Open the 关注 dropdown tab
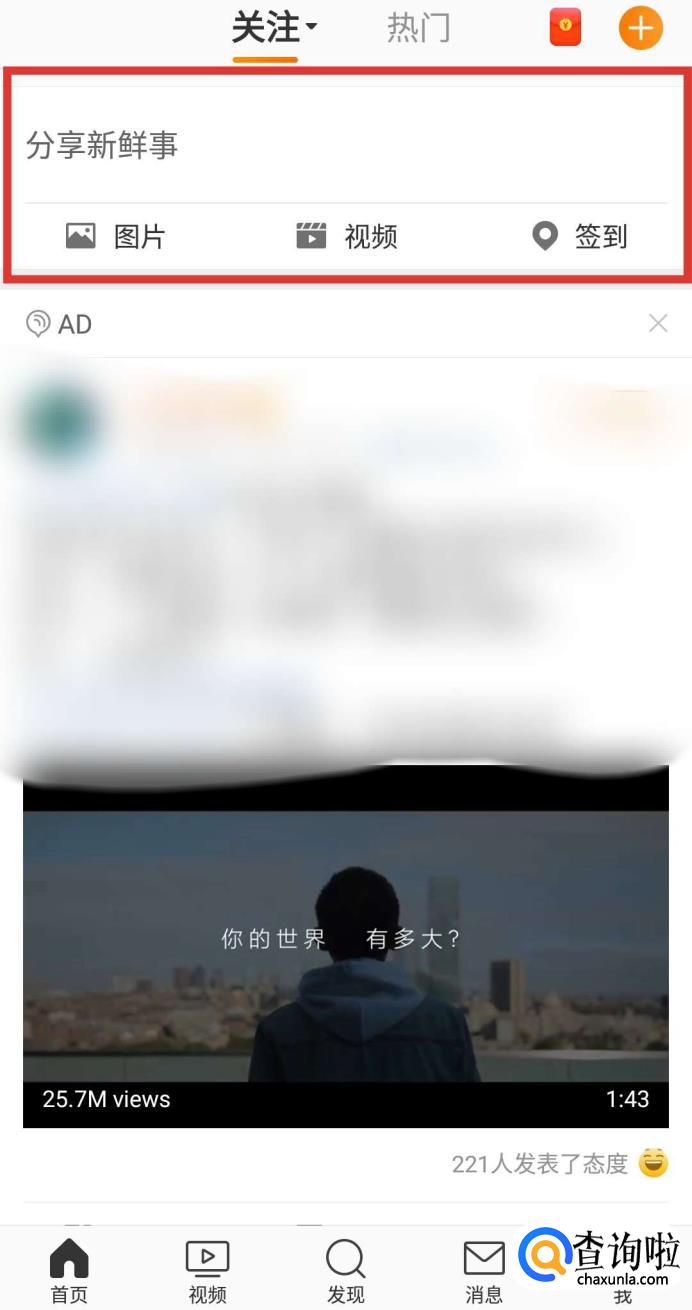692x1310 pixels. coord(272,29)
